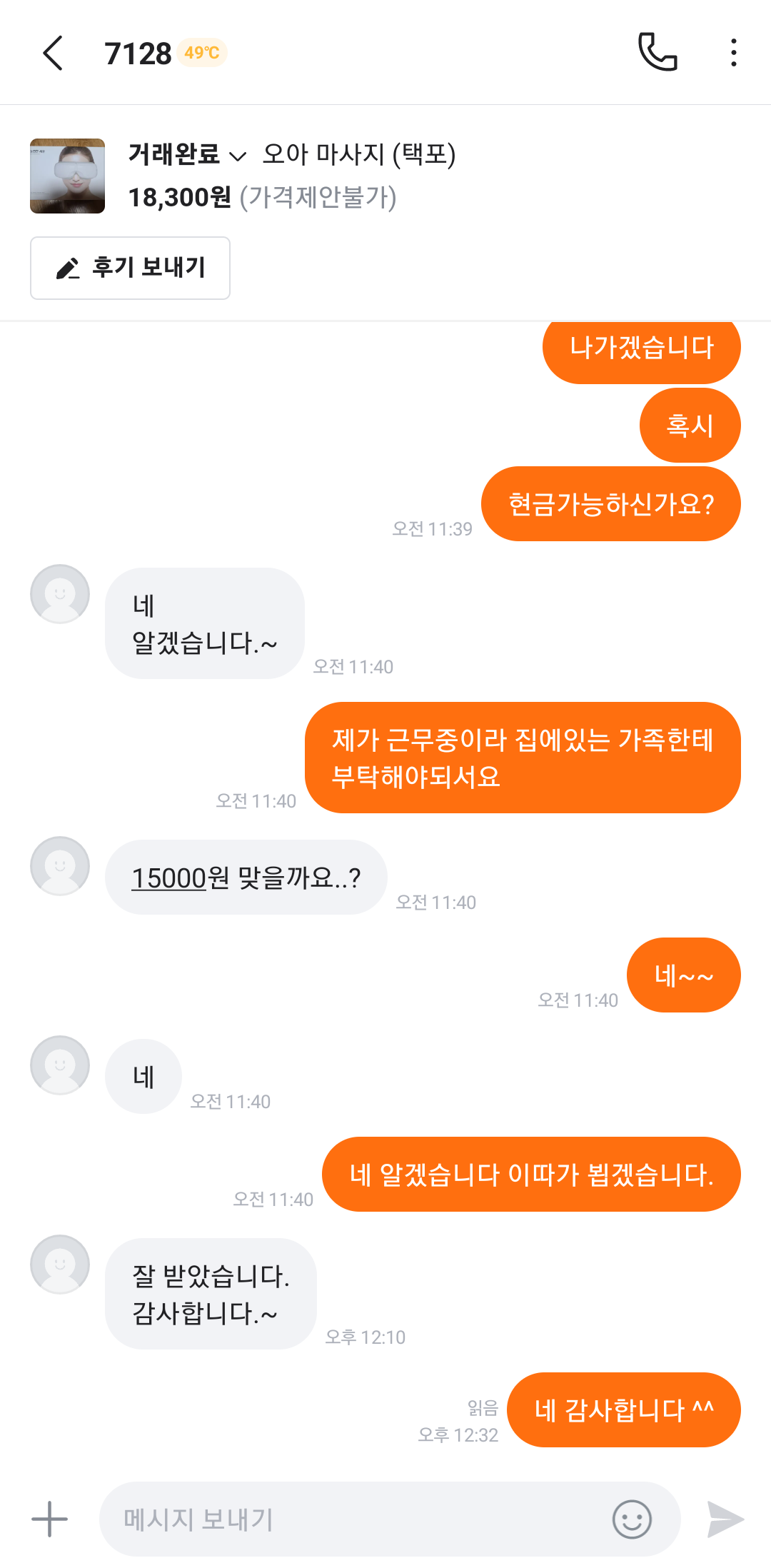Open the 오아 마사지 product thumbnail
771x1568 pixels.
(x=68, y=176)
